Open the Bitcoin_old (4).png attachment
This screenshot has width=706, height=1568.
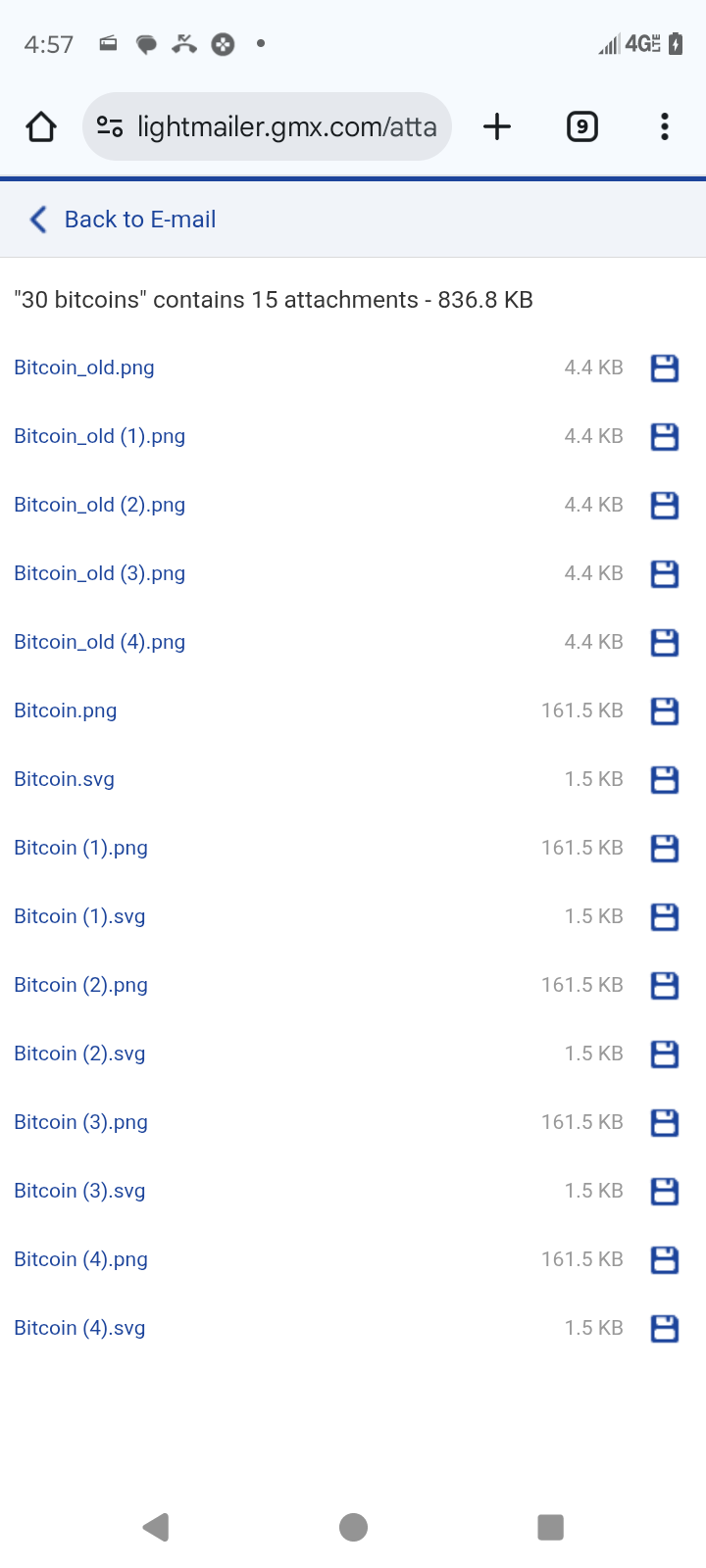100,642
